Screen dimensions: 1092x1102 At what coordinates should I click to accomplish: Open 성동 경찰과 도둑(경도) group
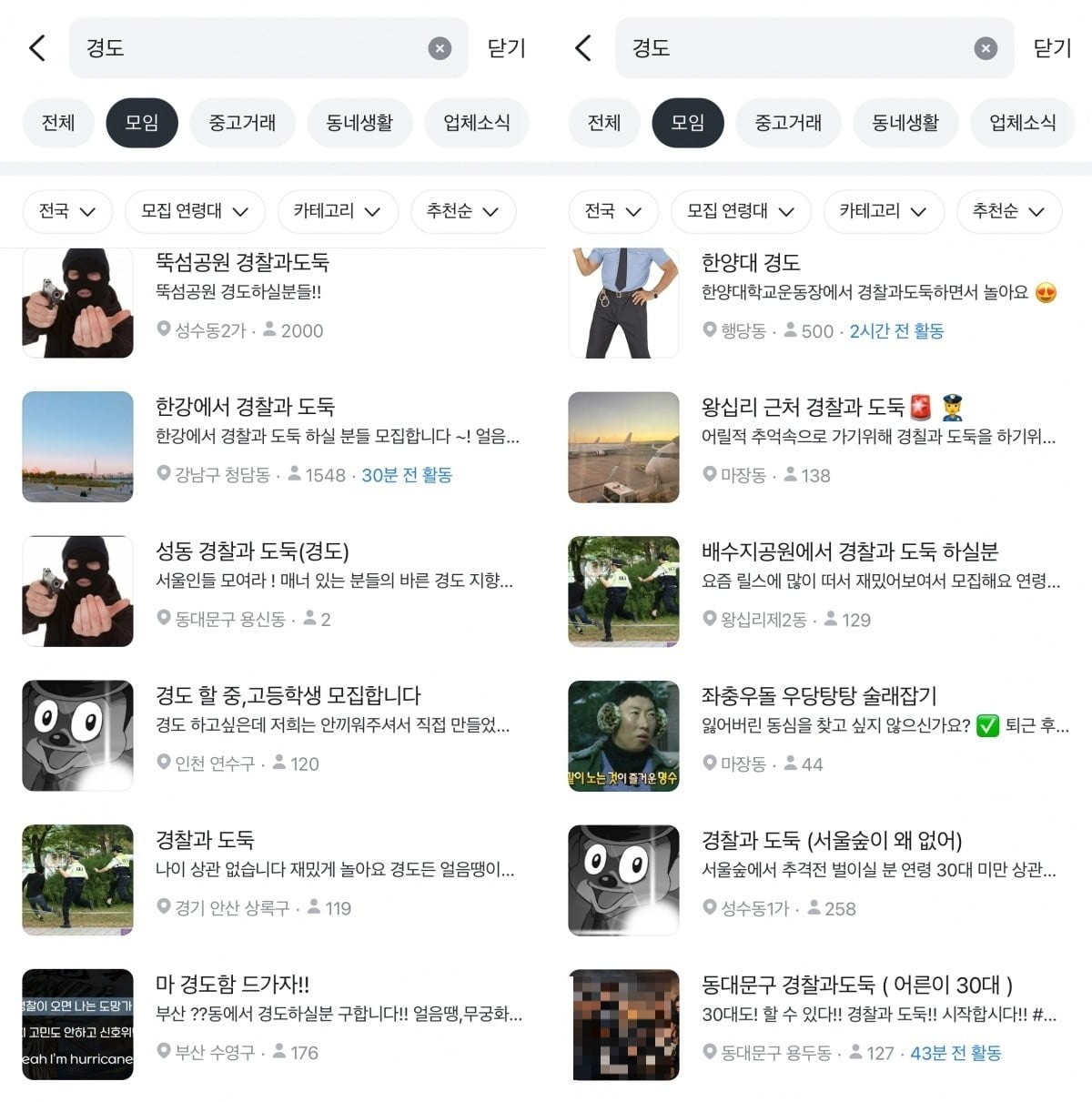(x=252, y=551)
